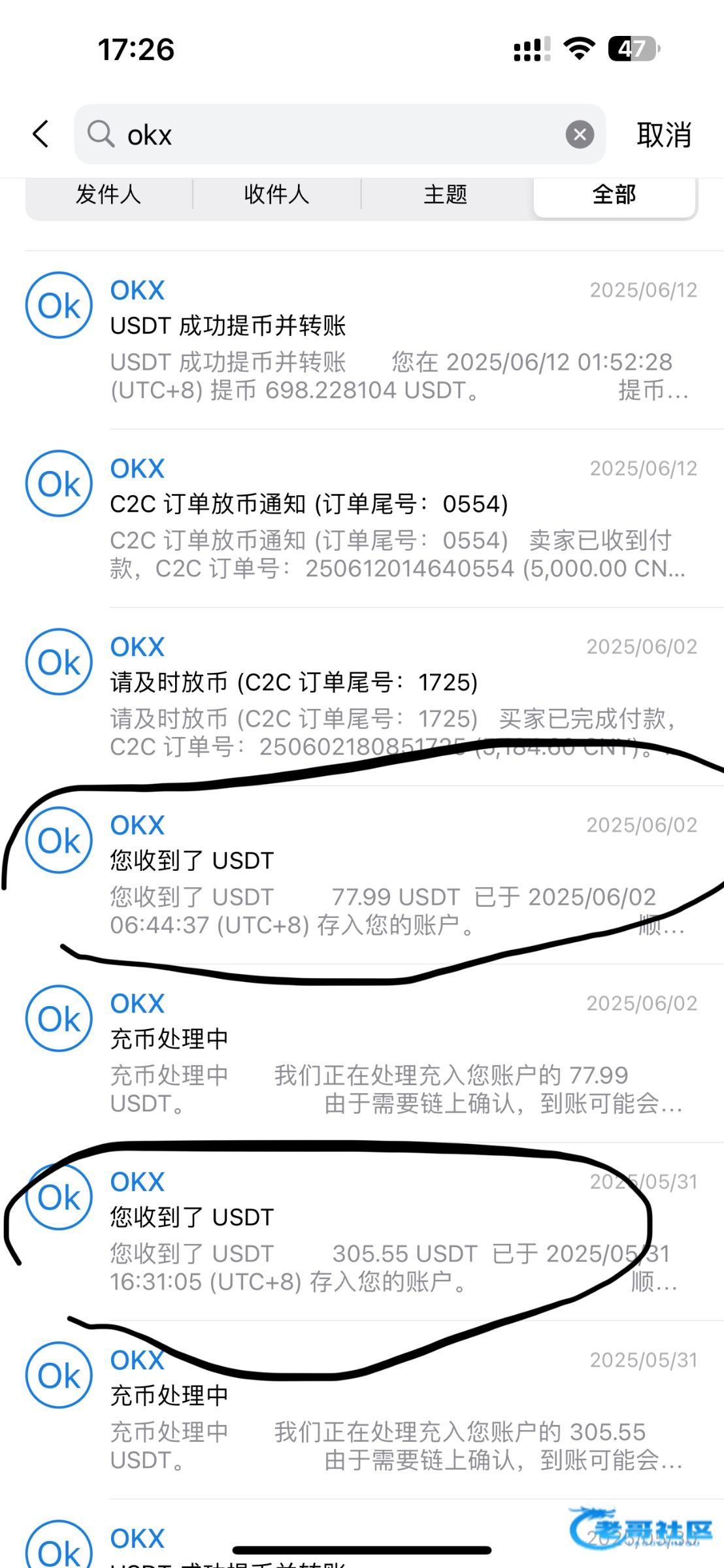
Task: Open 请及时放币 email for order 1725
Action: pos(374,697)
